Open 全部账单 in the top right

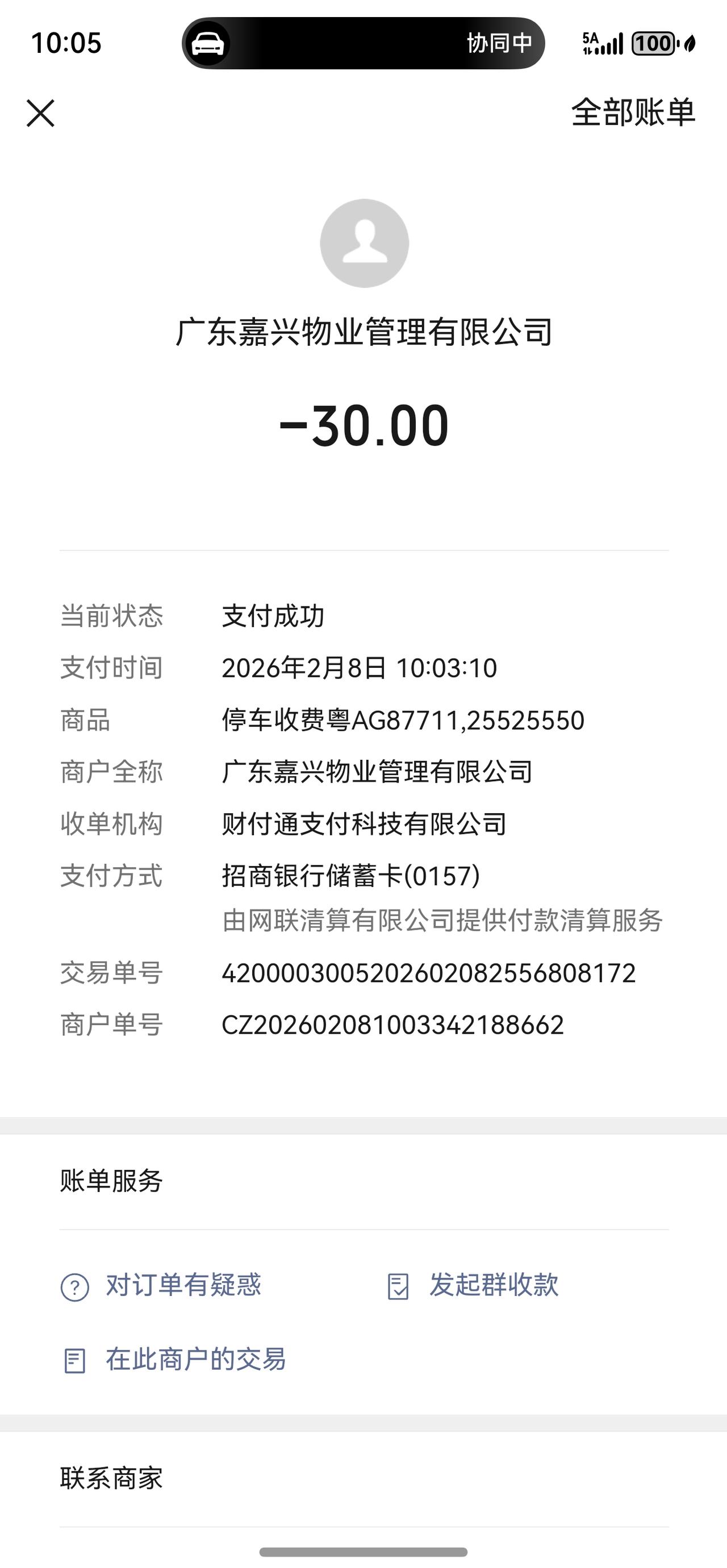pos(632,116)
